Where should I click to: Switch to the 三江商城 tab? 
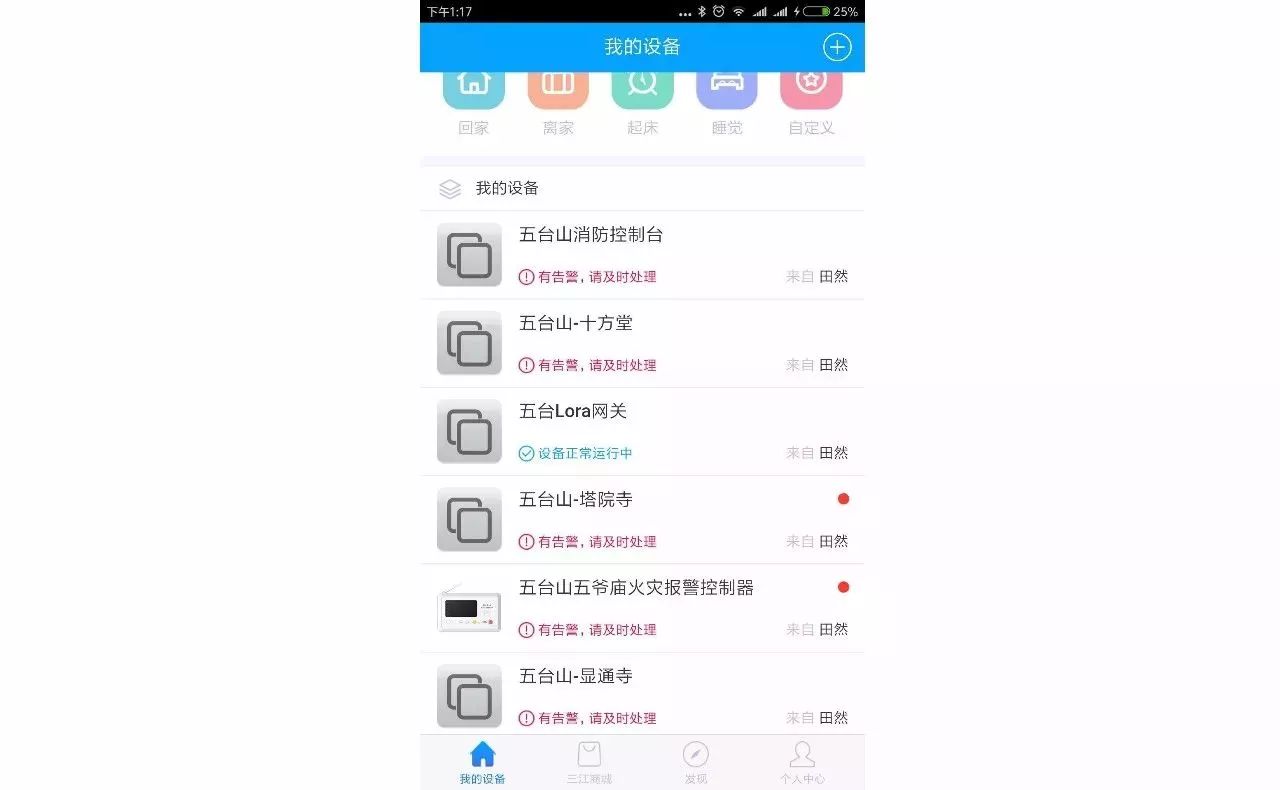[x=589, y=763]
